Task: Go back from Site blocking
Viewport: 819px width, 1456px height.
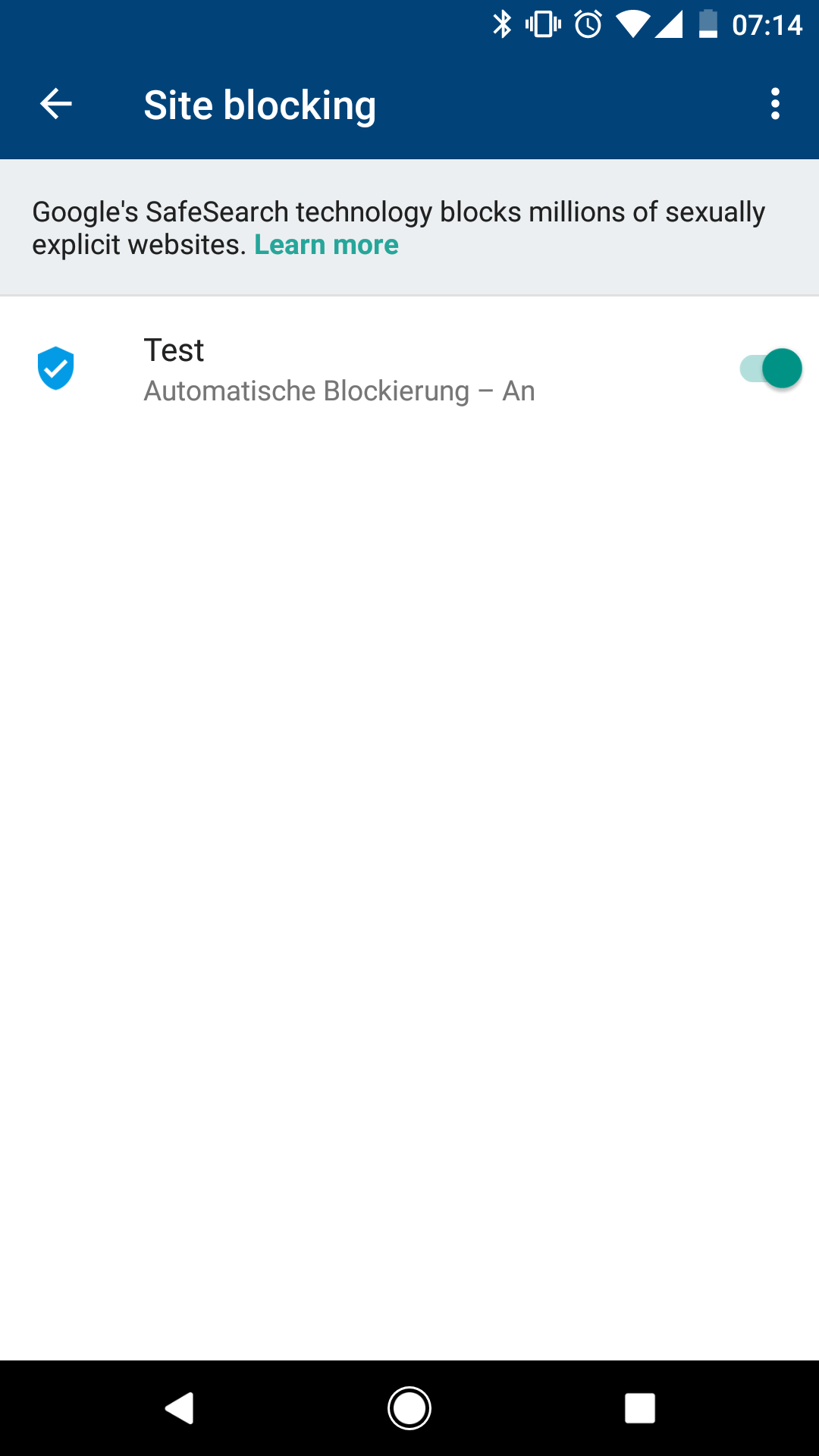Action: (x=56, y=104)
